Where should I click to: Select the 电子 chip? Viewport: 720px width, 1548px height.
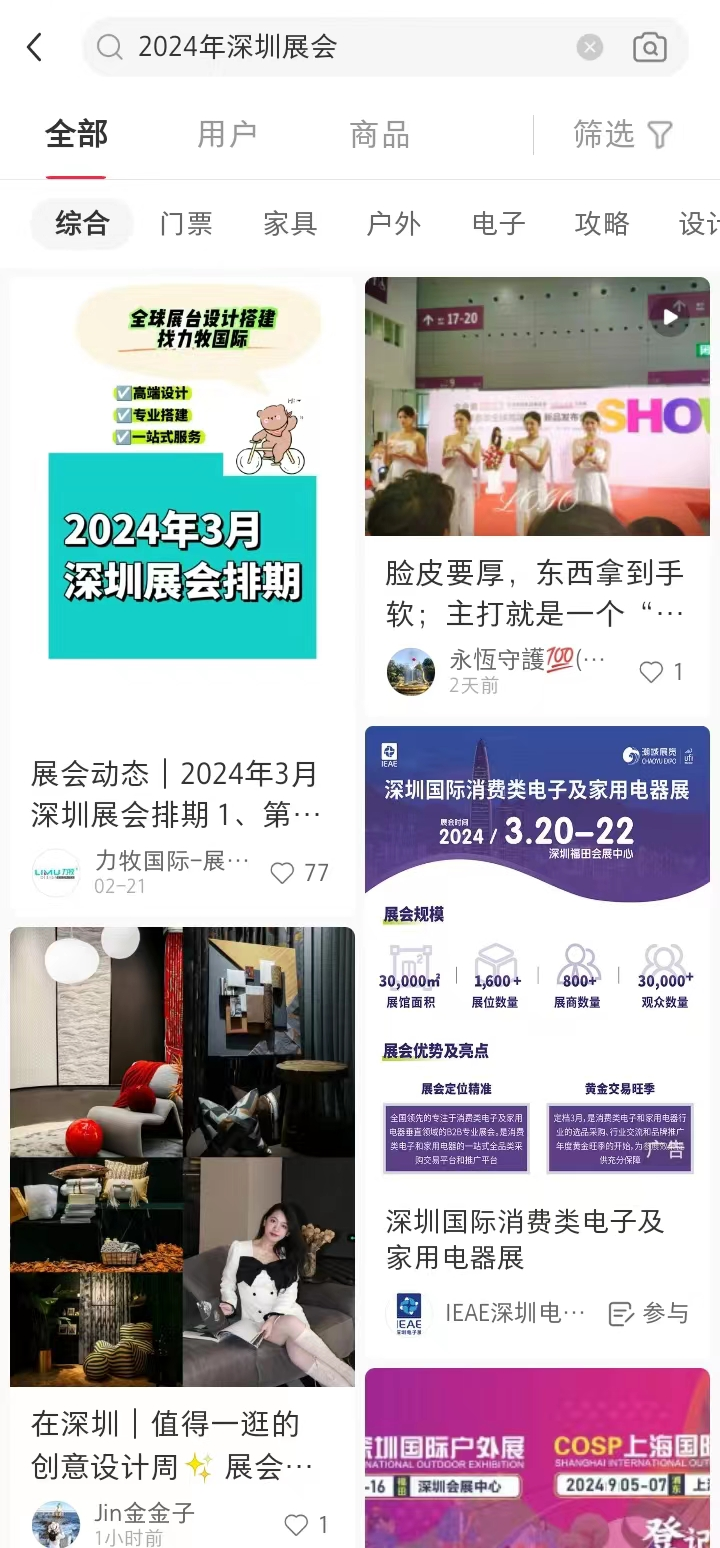point(498,223)
